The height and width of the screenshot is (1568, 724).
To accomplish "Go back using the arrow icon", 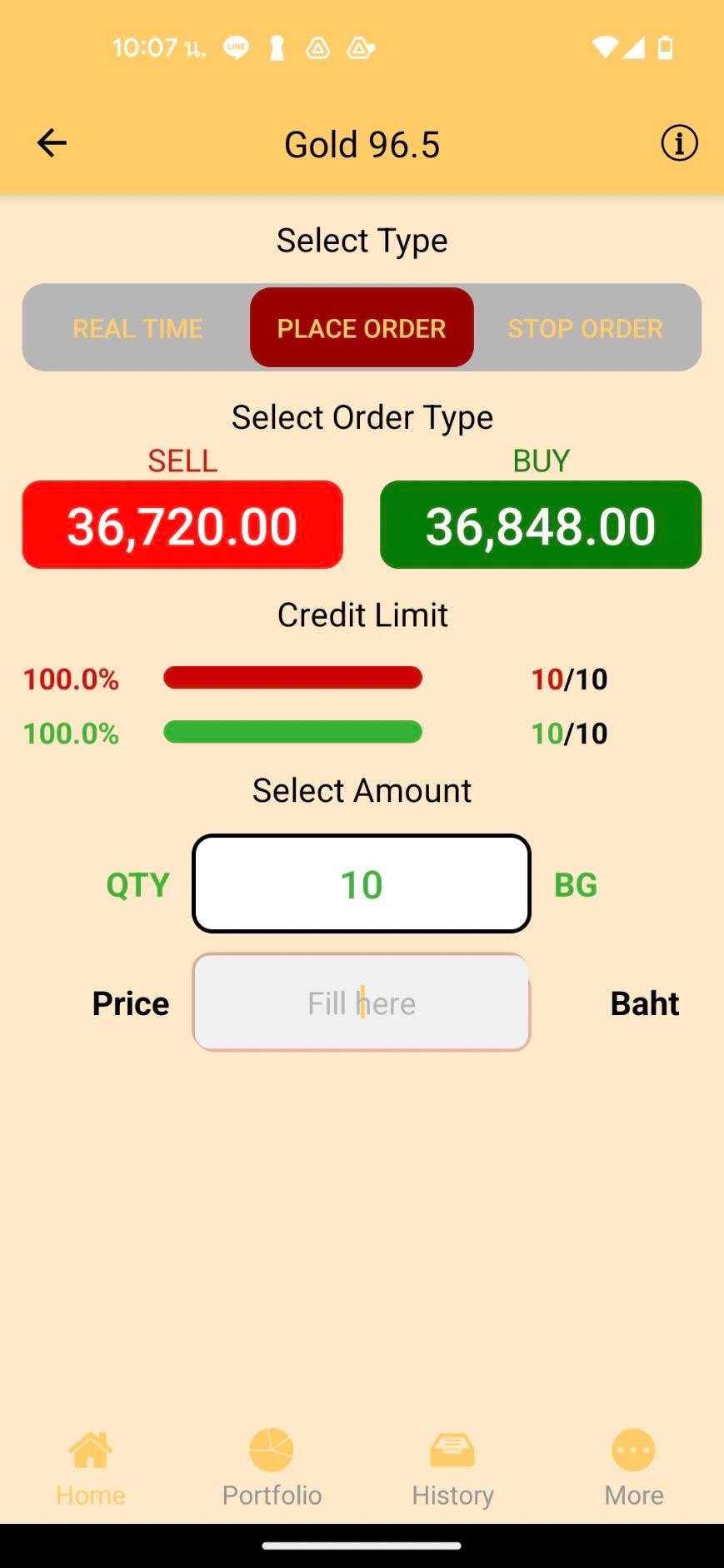I will click(x=52, y=143).
